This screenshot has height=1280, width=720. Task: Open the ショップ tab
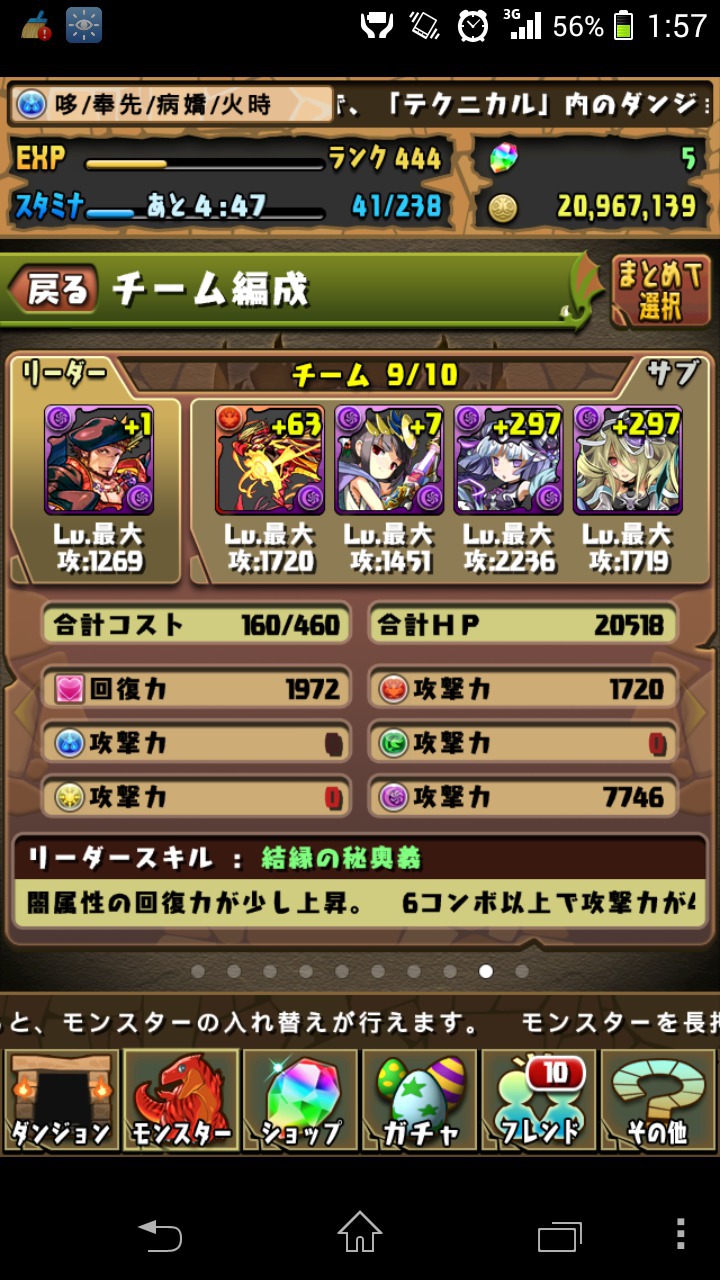[x=300, y=1100]
